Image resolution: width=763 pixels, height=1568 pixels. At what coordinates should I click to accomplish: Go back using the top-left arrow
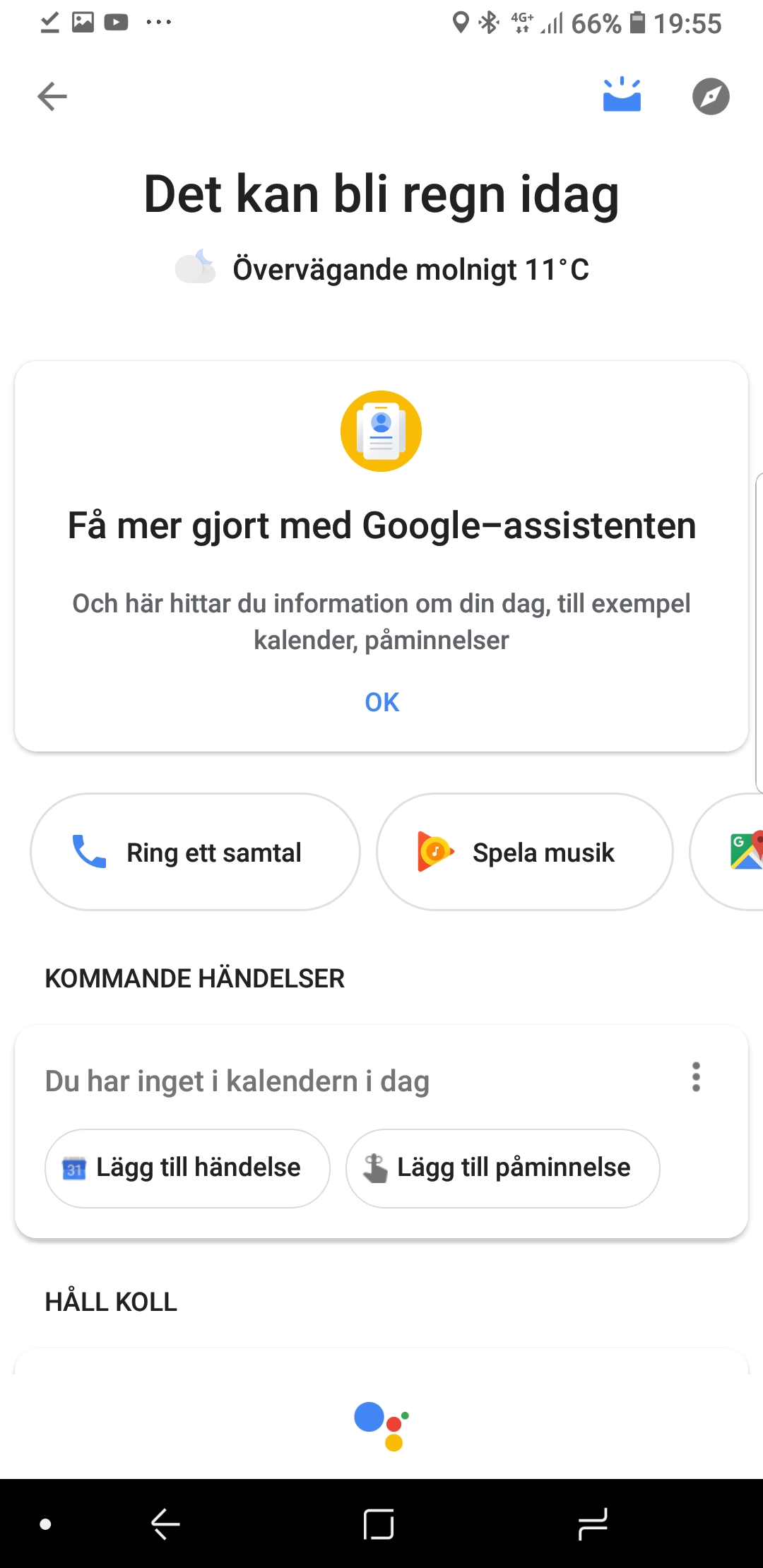pyautogui.click(x=52, y=96)
